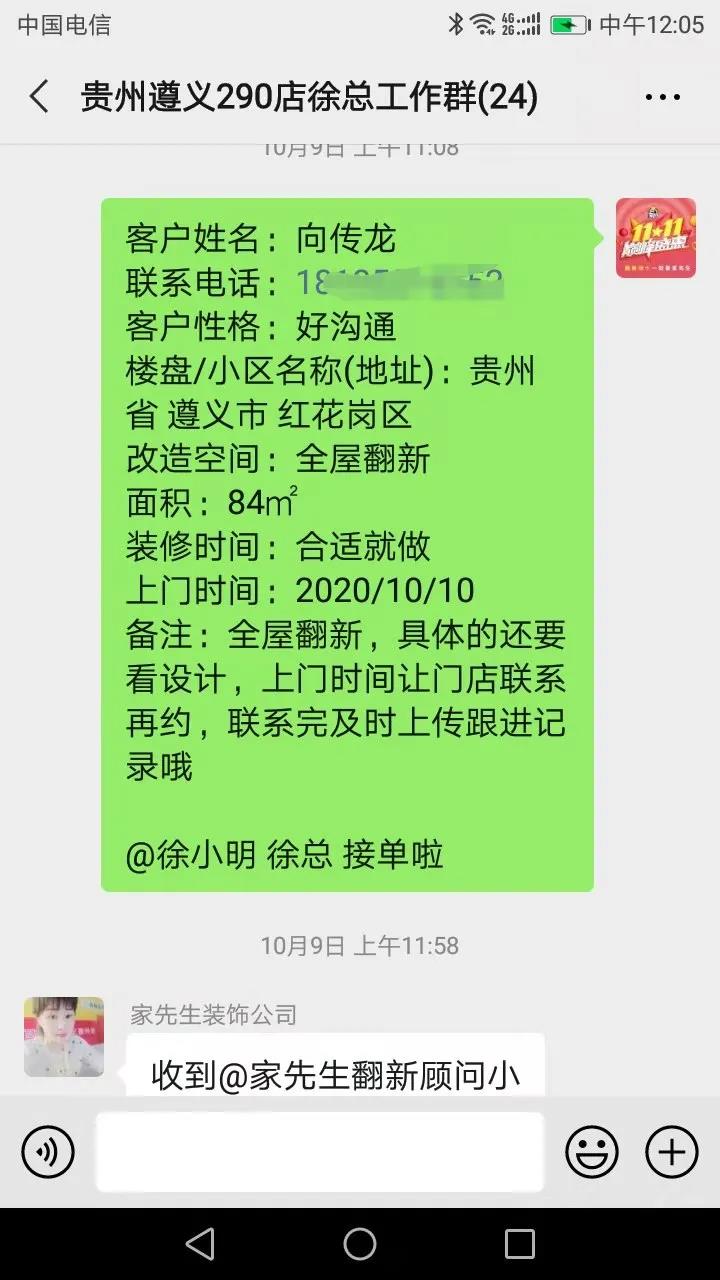Tap the blurred phone number link

(x=400, y=283)
